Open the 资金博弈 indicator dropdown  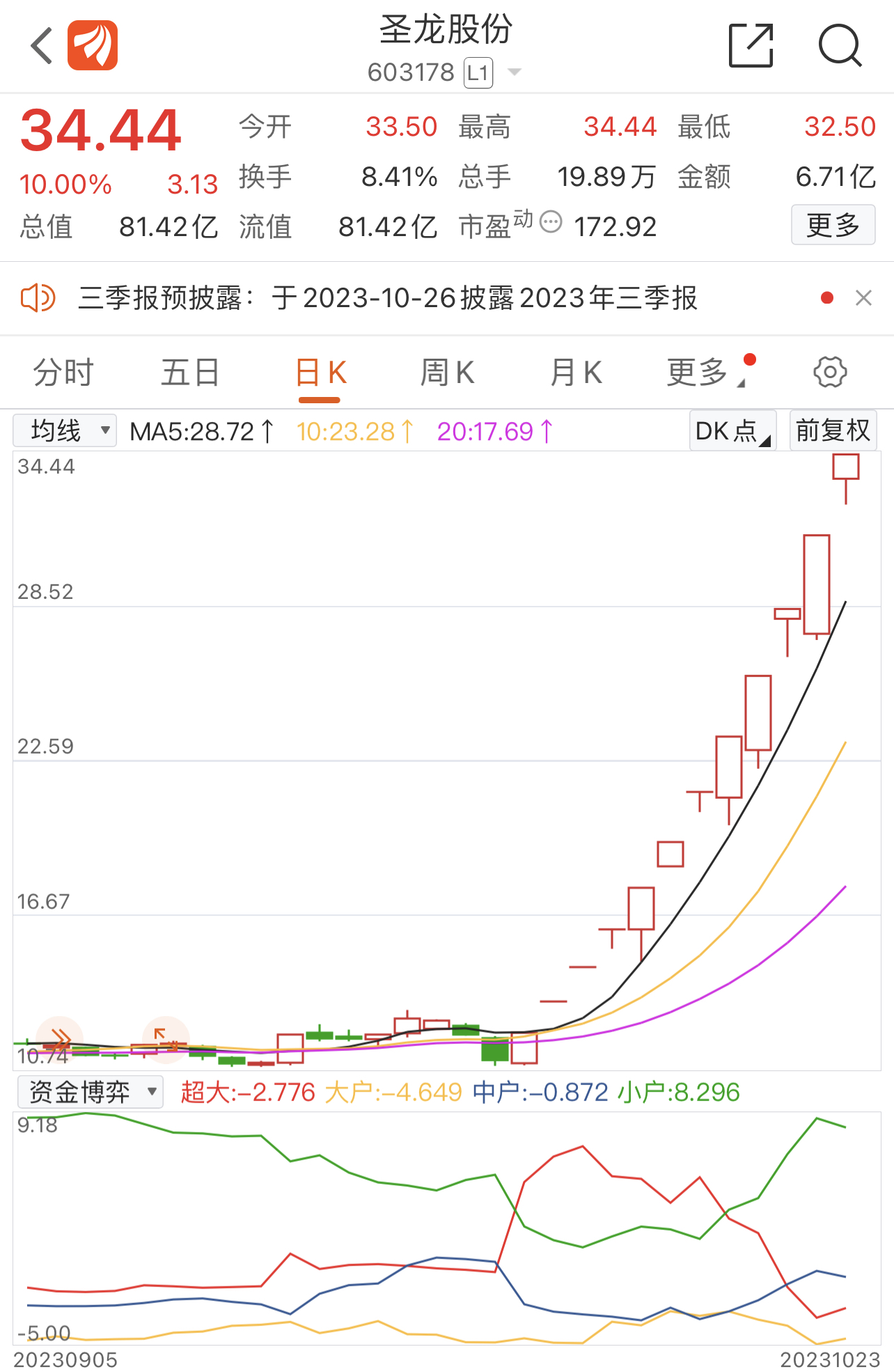tap(90, 1092)
